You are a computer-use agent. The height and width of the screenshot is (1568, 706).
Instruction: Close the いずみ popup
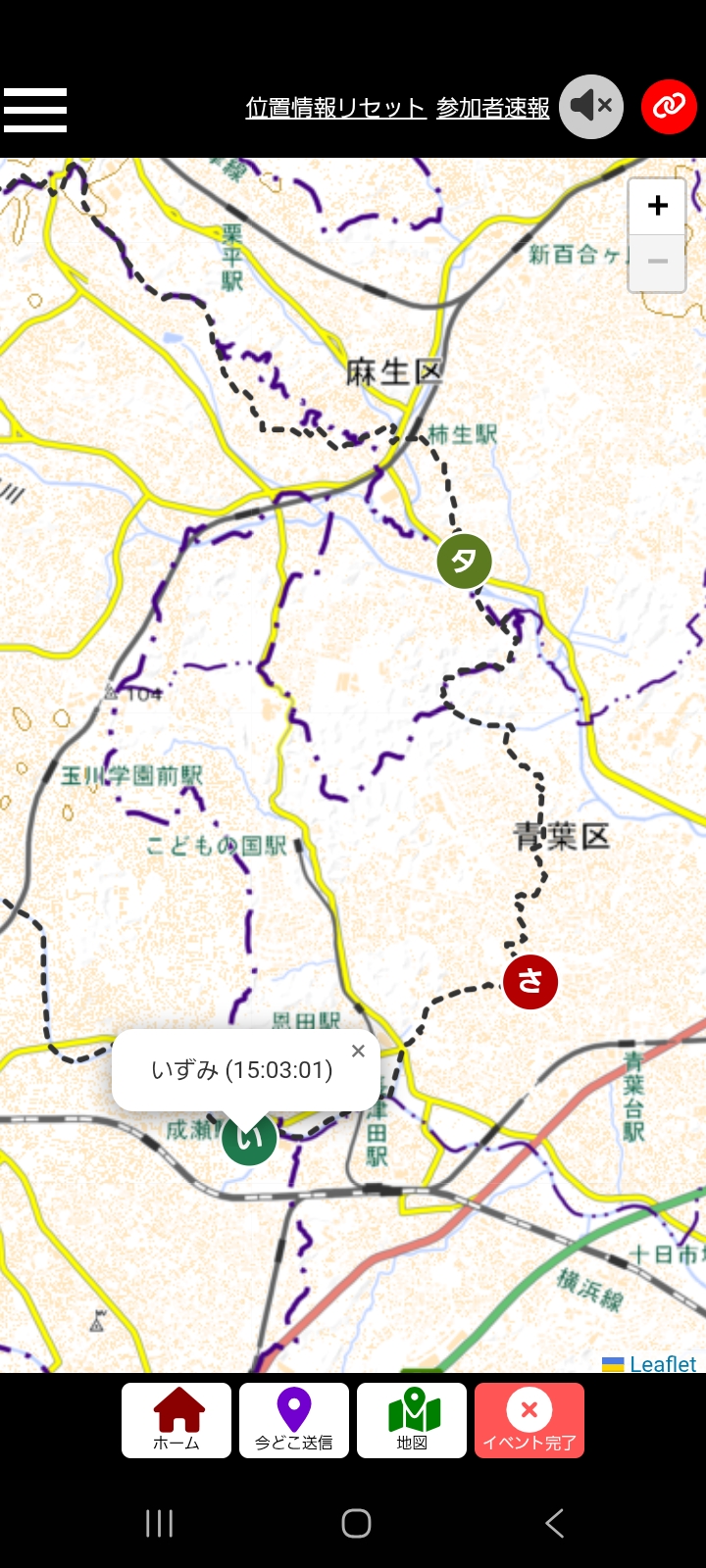pos(358,1051)
